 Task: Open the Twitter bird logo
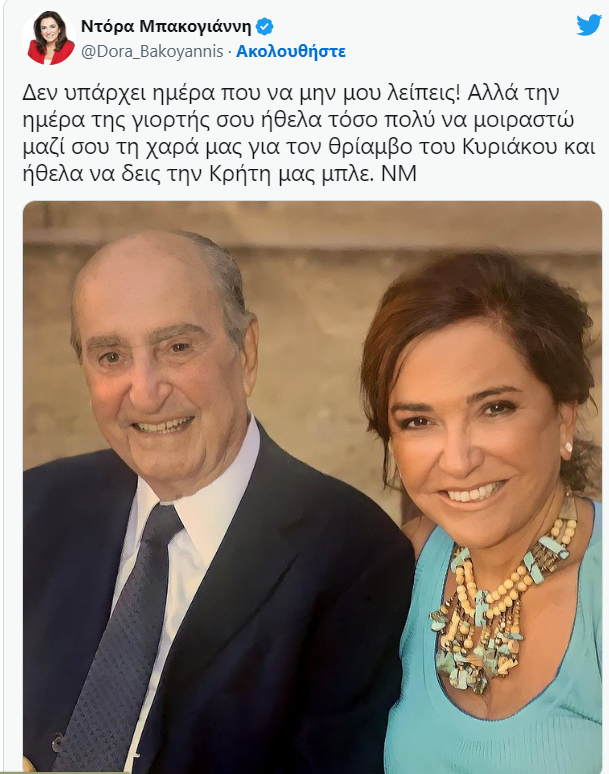(x=588, y=26)
